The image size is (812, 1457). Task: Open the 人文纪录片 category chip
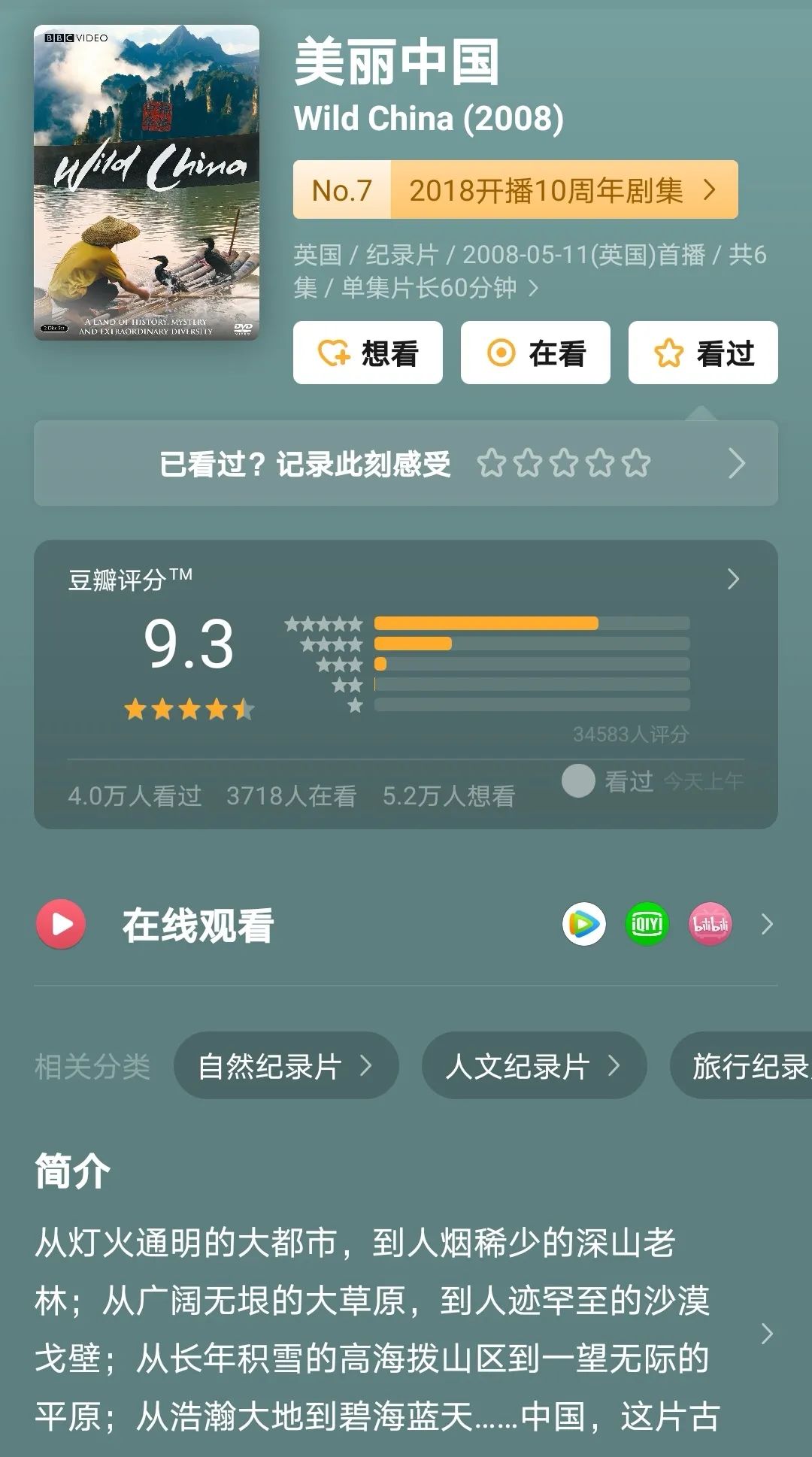coord(534,1065)
